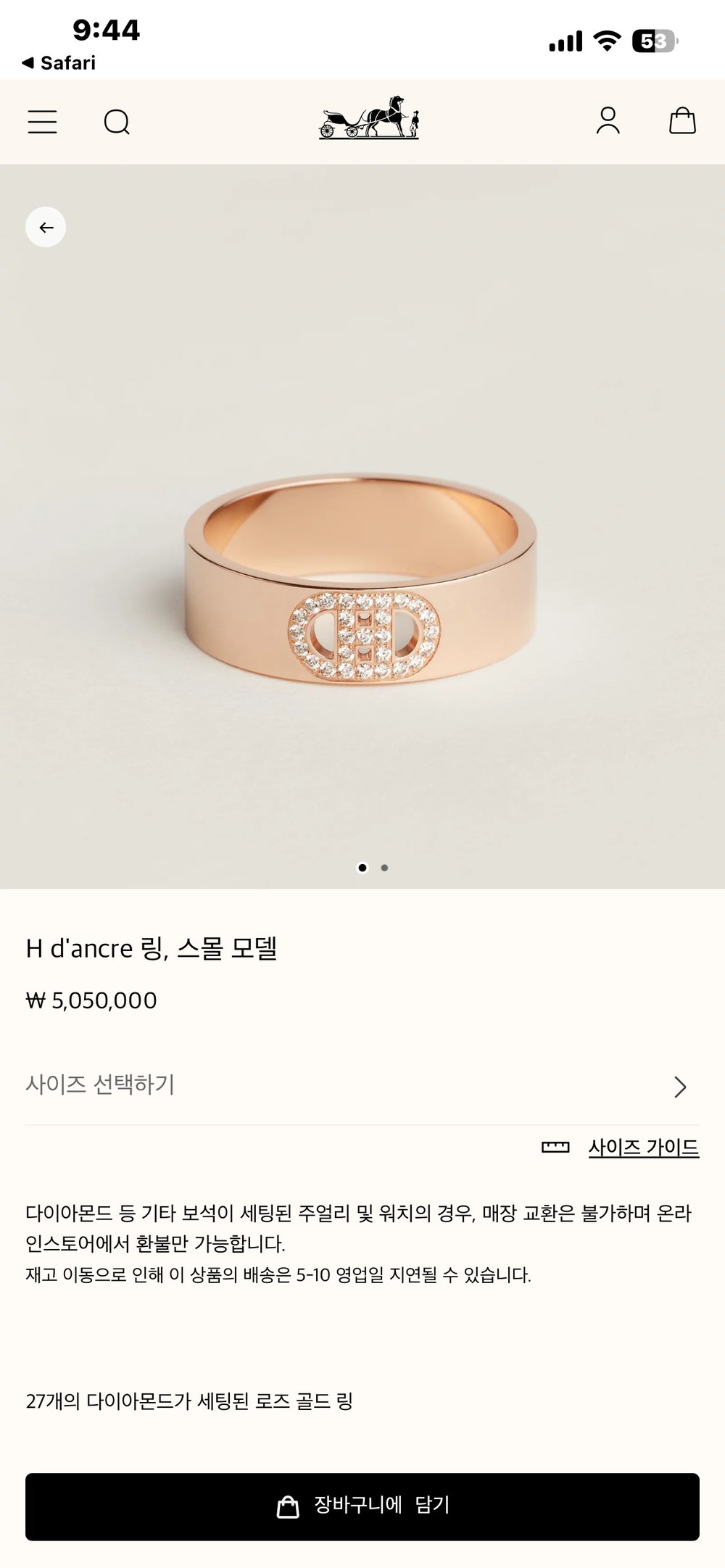
Task: Tap the back arrow on product image
Action: click(x=46, y=228)
